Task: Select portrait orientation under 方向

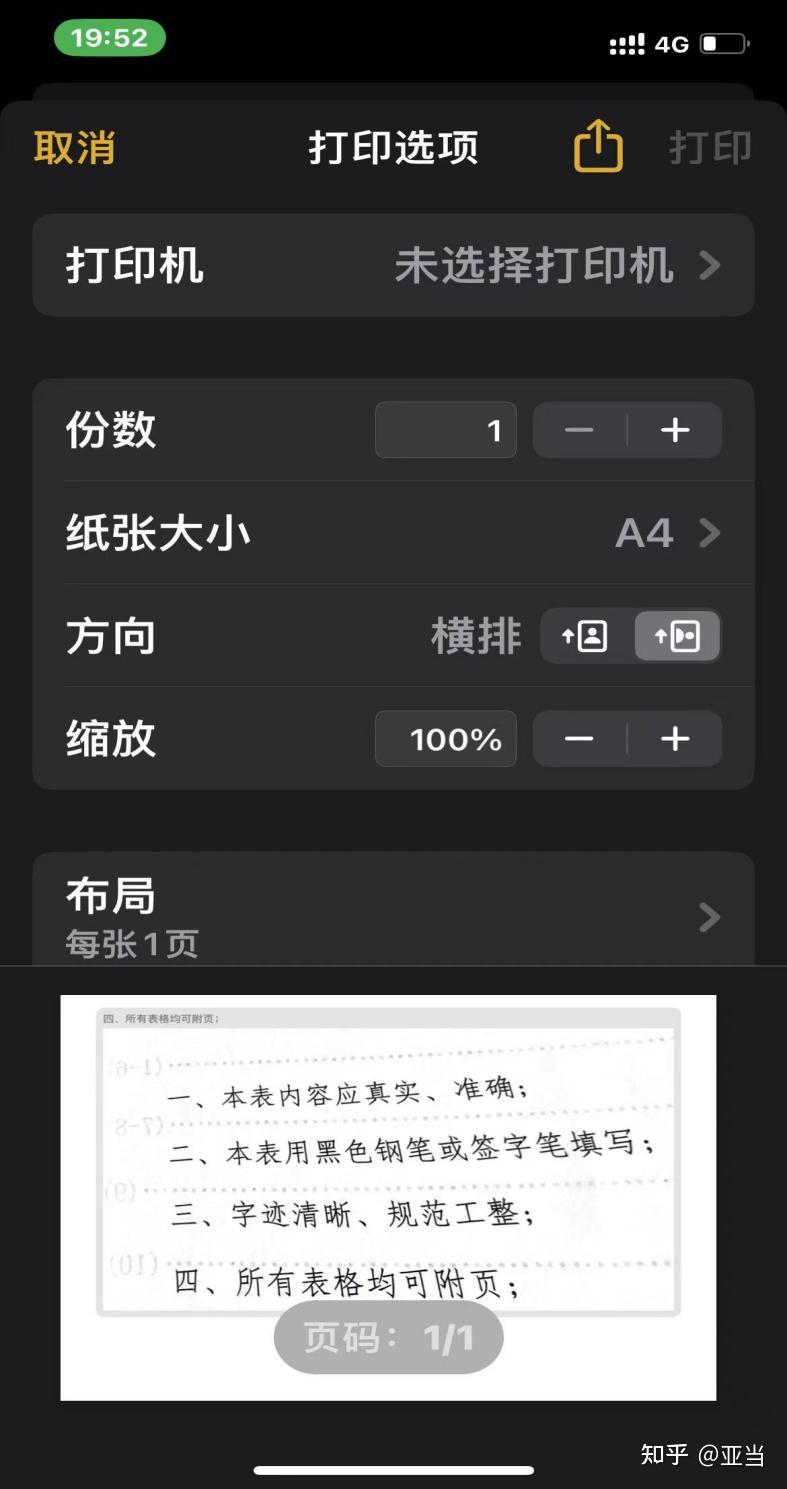Action: 586,636
